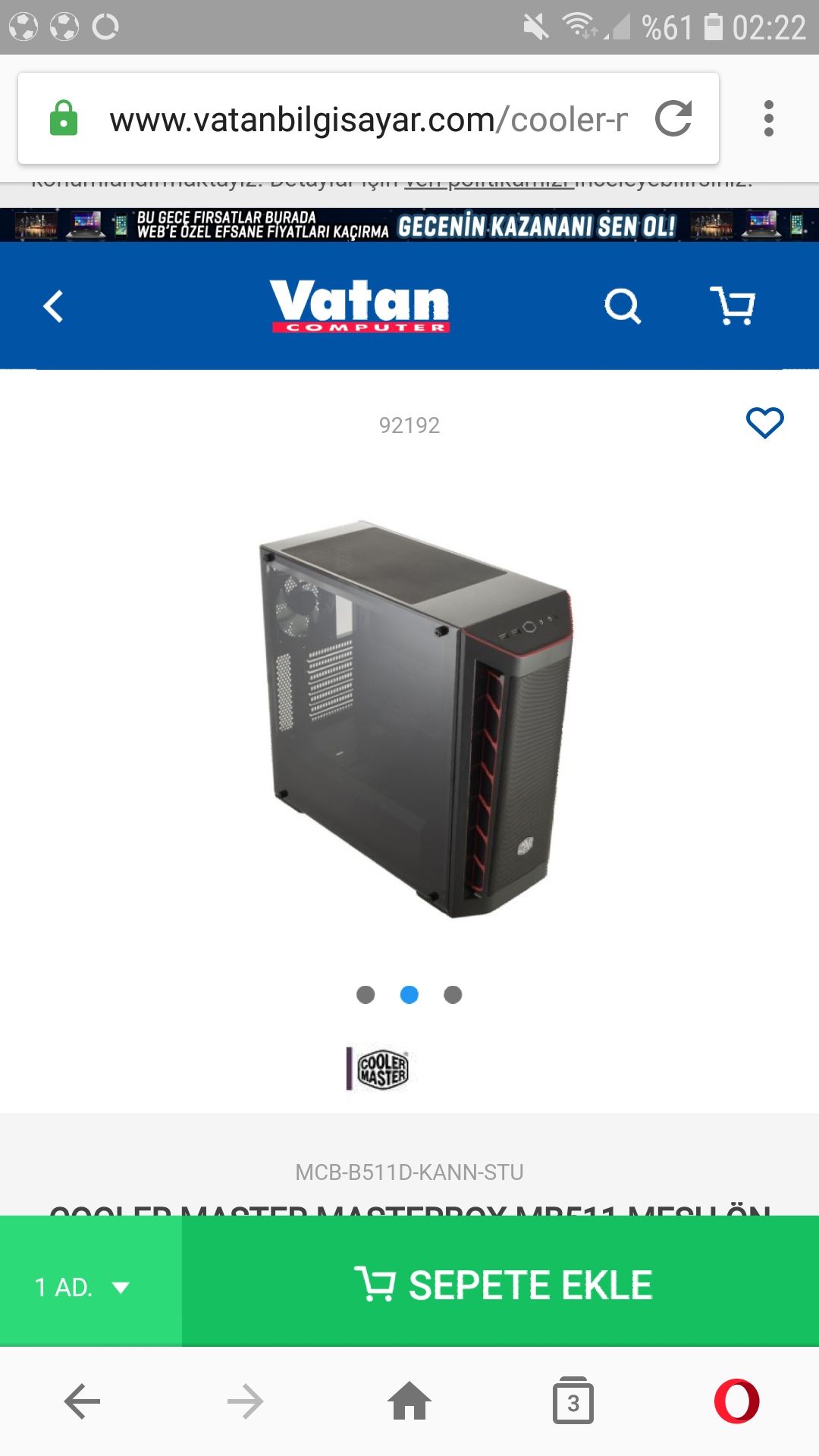The height and width of the screenshot is (1456, 819).
Task: Open the shopping cart
Action: tap(733, 306)
